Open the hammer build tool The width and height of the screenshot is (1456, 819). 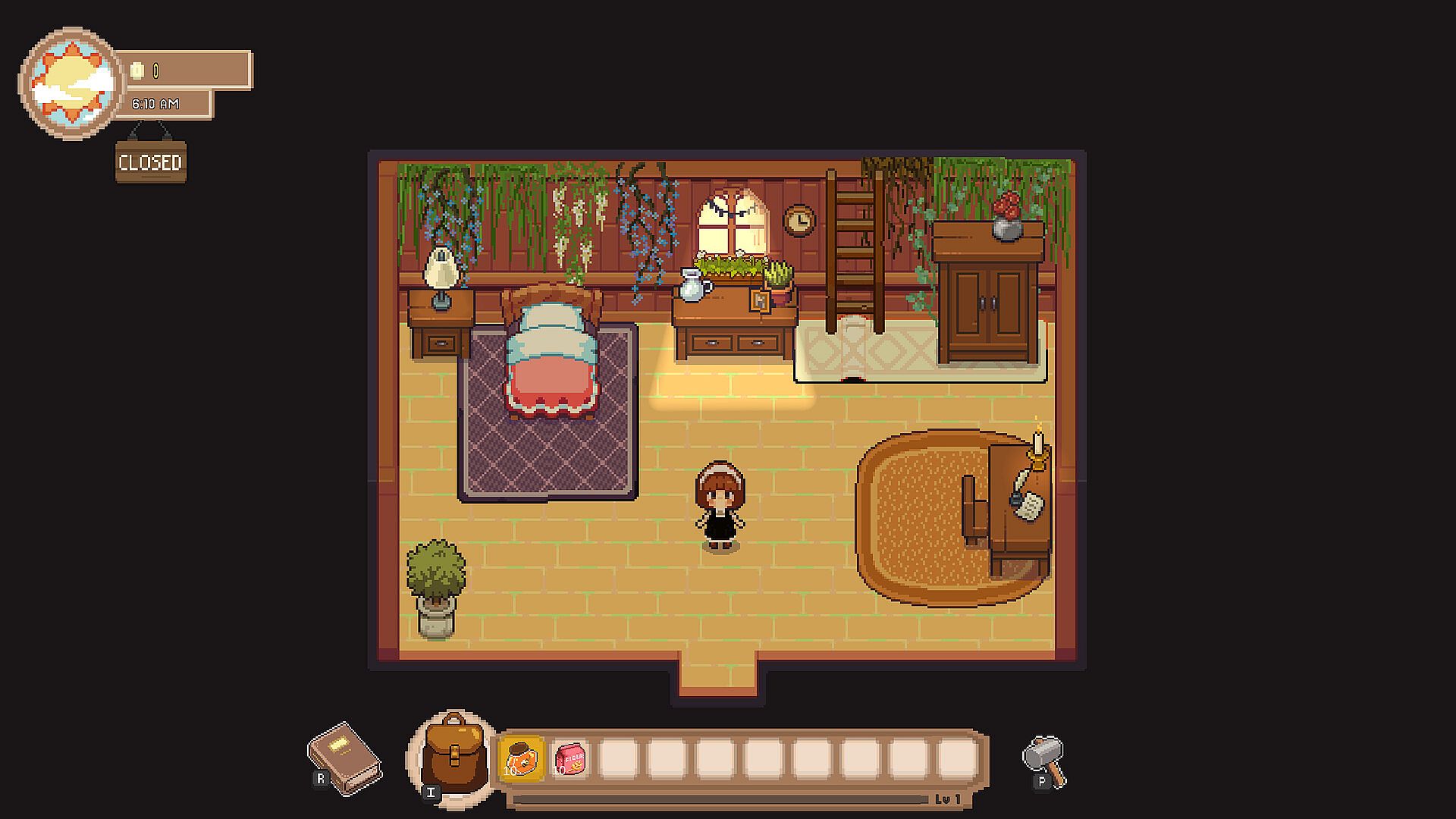1046,759
